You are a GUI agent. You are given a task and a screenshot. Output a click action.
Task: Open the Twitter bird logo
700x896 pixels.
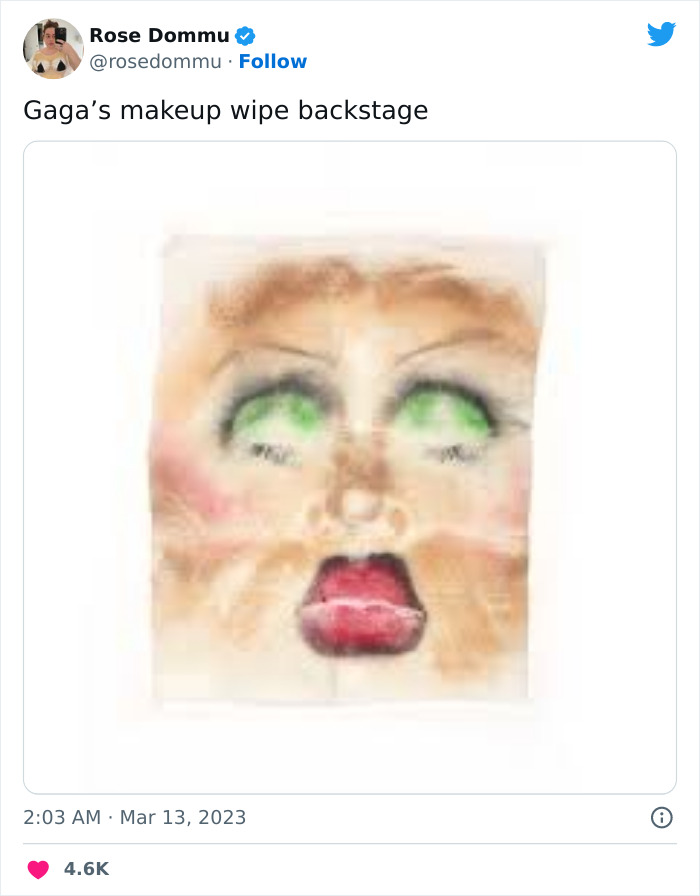click(x=661, y=34)
